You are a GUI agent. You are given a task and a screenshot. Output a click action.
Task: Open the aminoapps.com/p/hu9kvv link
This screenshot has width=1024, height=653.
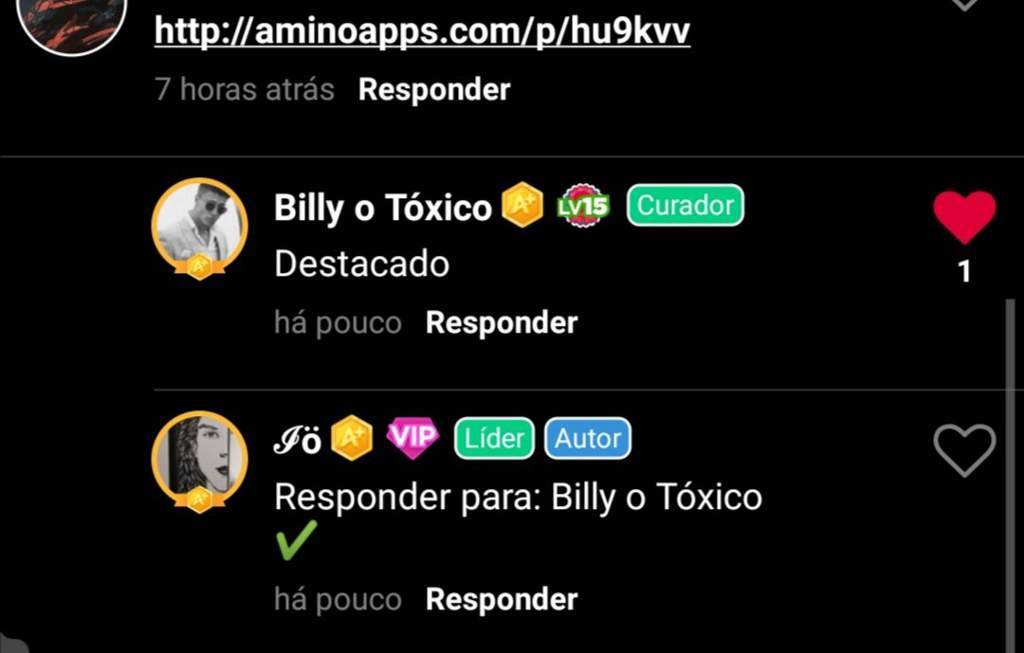coord(421,32)
